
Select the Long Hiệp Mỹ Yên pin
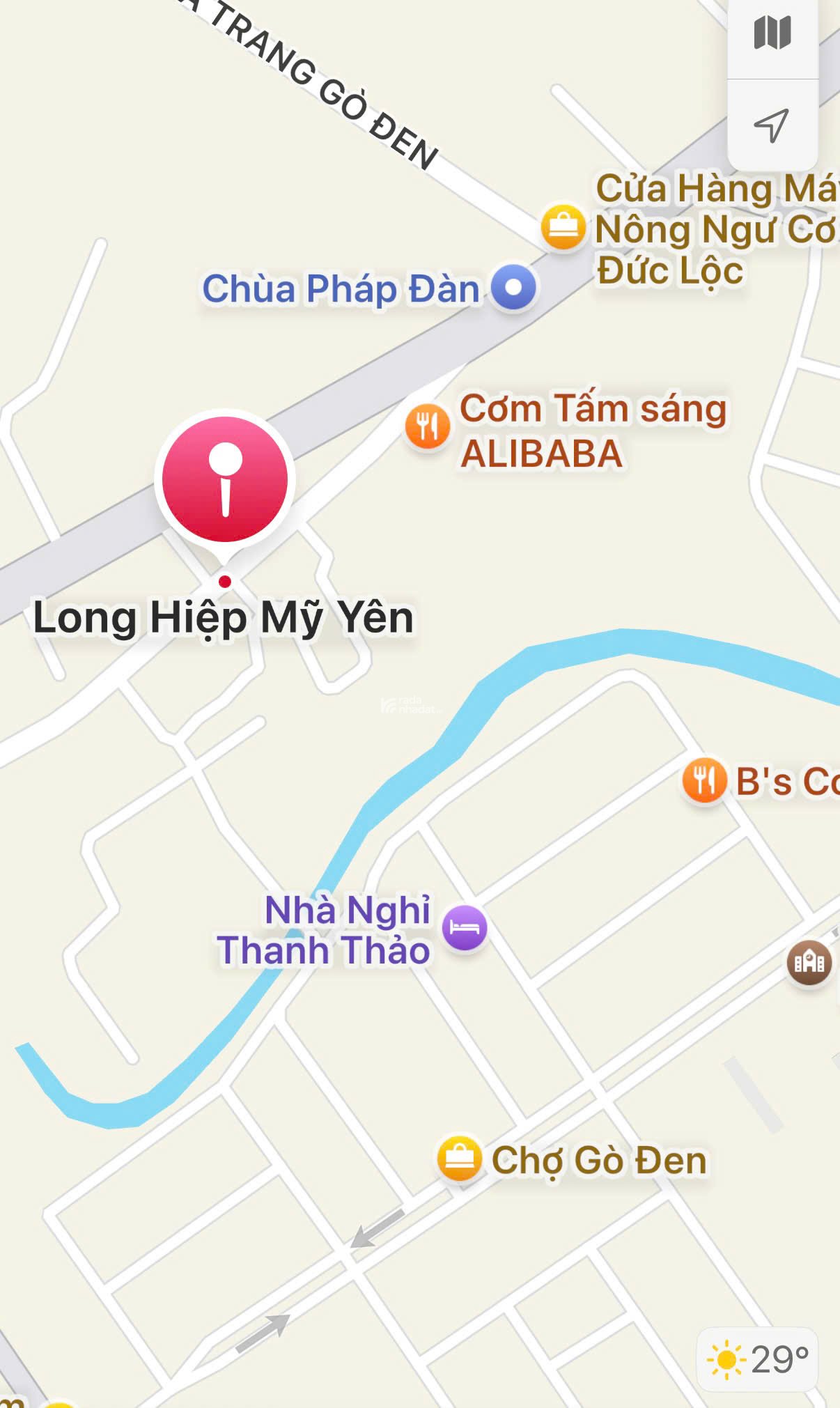tap(225, 480)
